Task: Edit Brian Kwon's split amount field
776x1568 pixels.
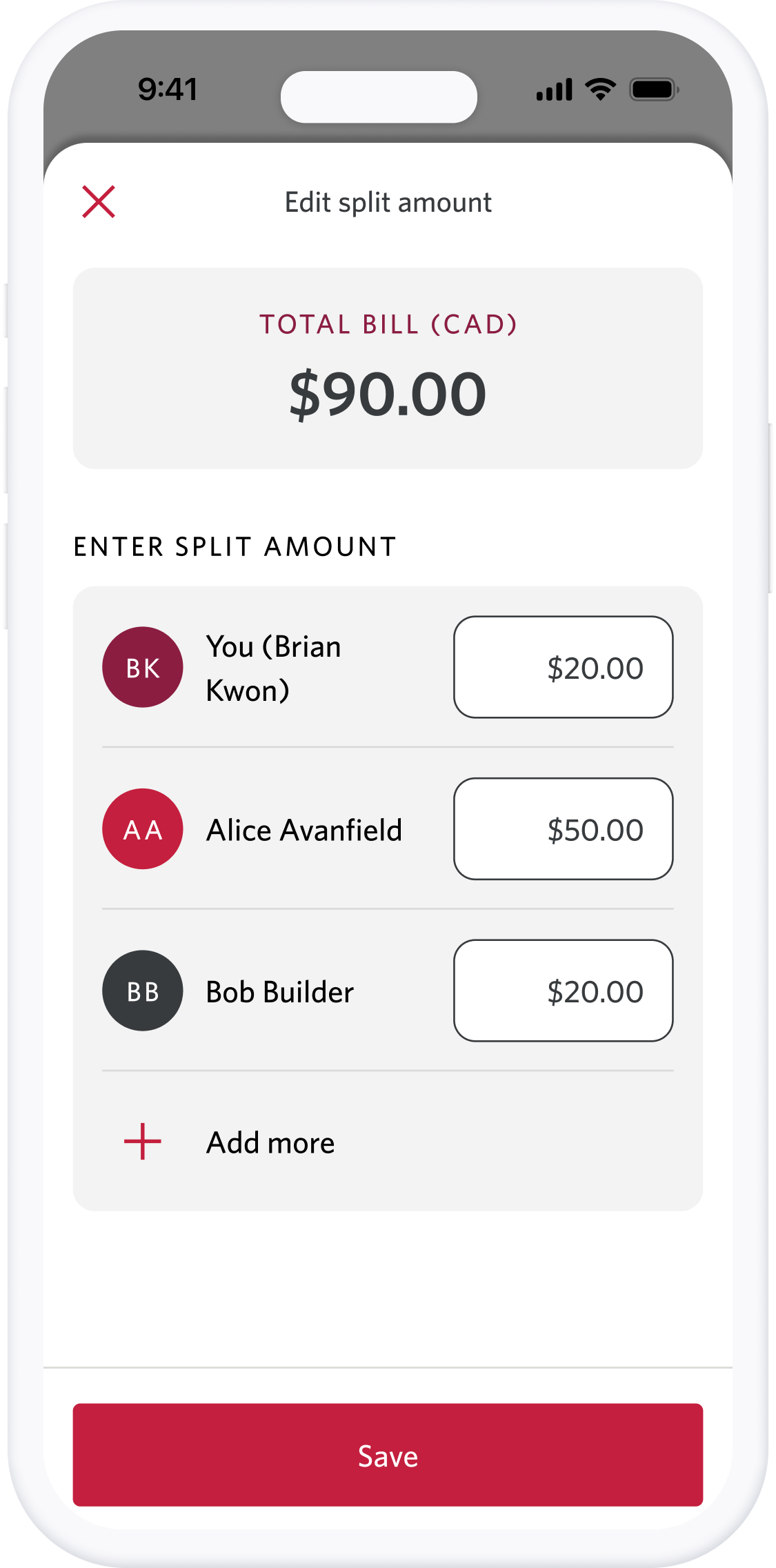Action: (563, 667)
